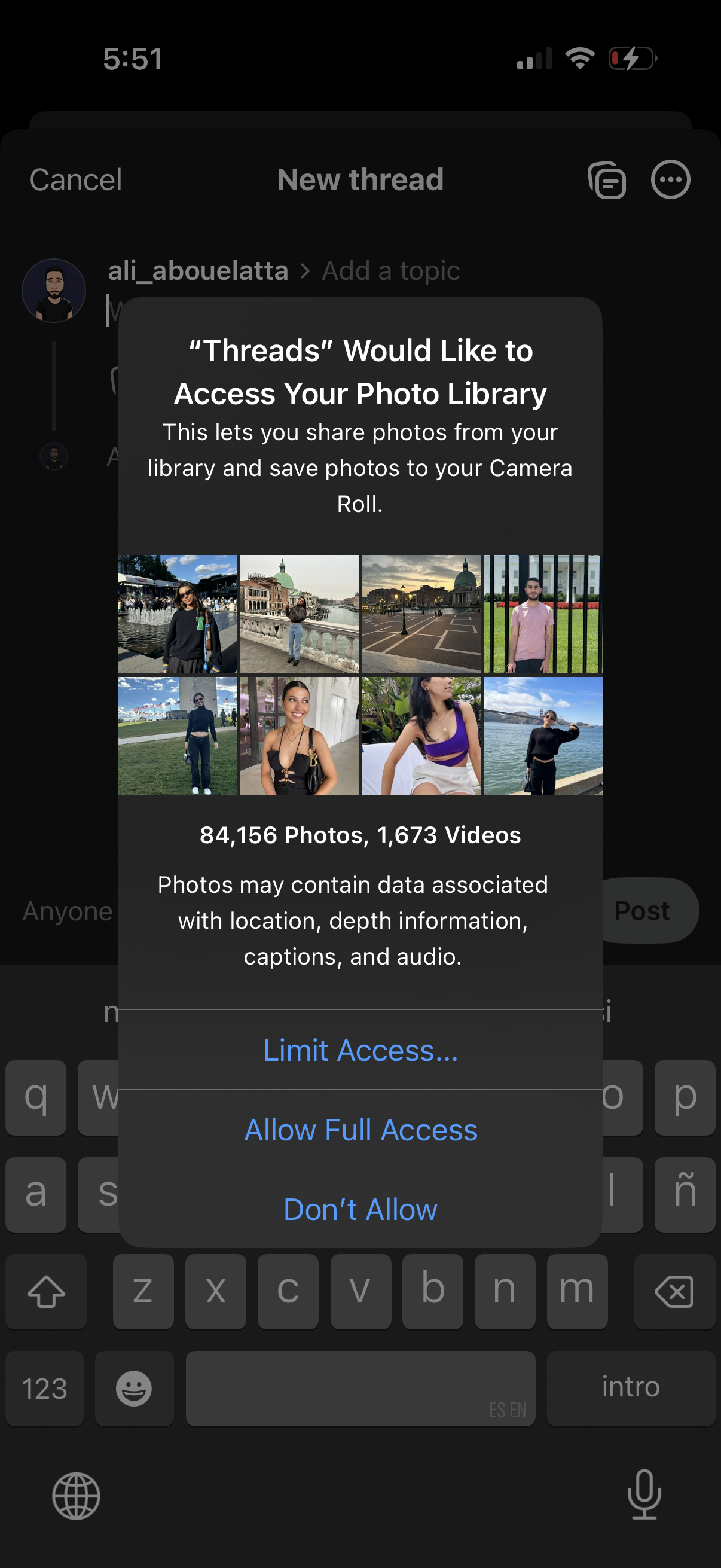Screen dimensions: 721x1568
Task: Tap the backspace key
Action: (674, 1292)
